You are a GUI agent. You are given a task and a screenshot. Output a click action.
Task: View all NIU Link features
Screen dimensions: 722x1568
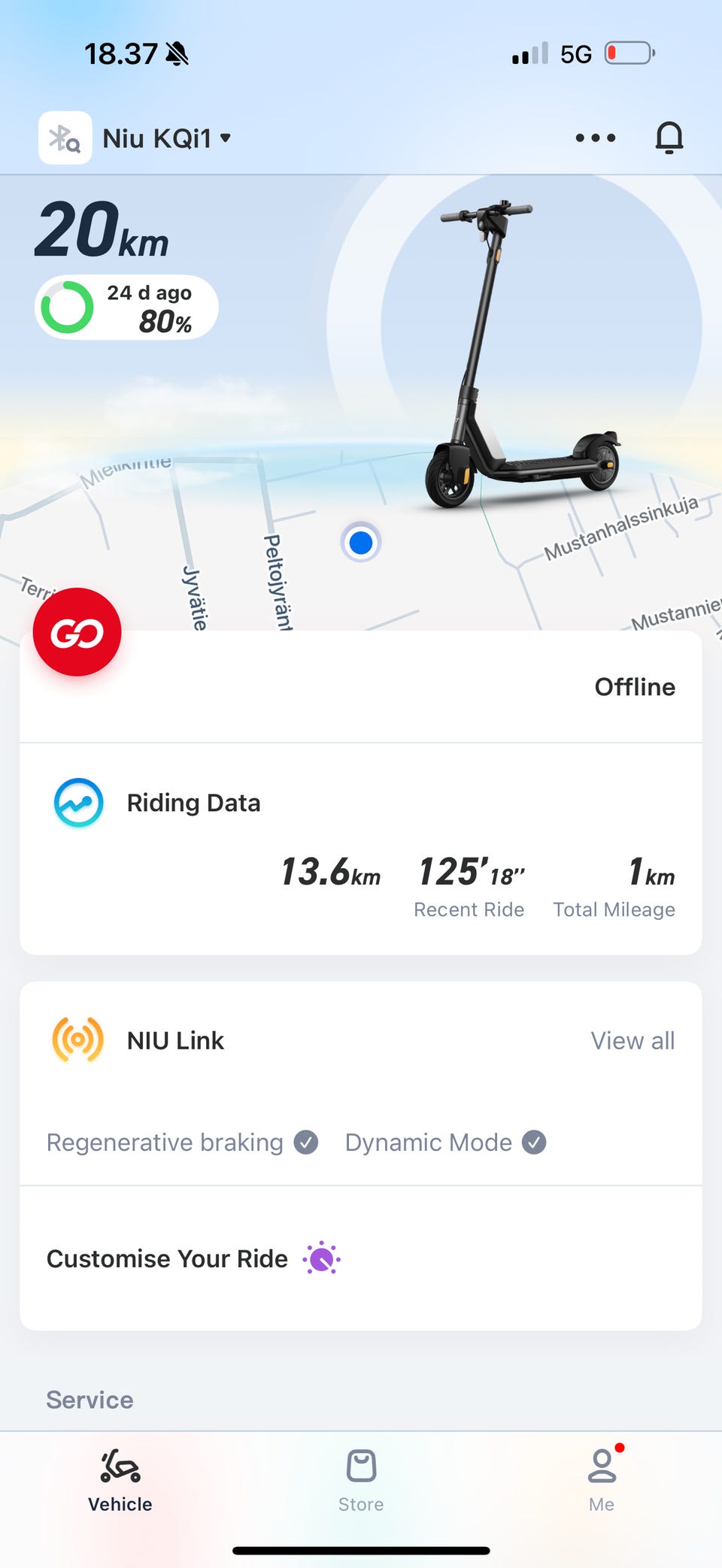tap(633, 1041)
